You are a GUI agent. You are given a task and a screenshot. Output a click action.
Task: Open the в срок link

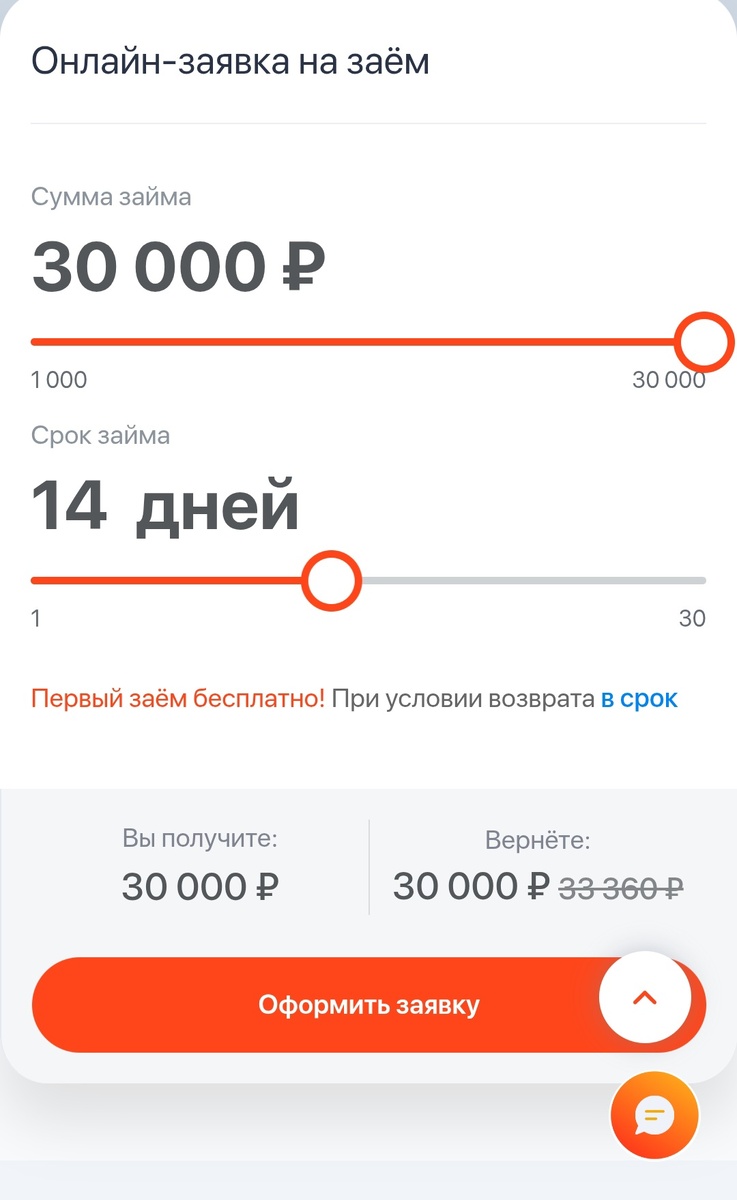tap(640, 698)
